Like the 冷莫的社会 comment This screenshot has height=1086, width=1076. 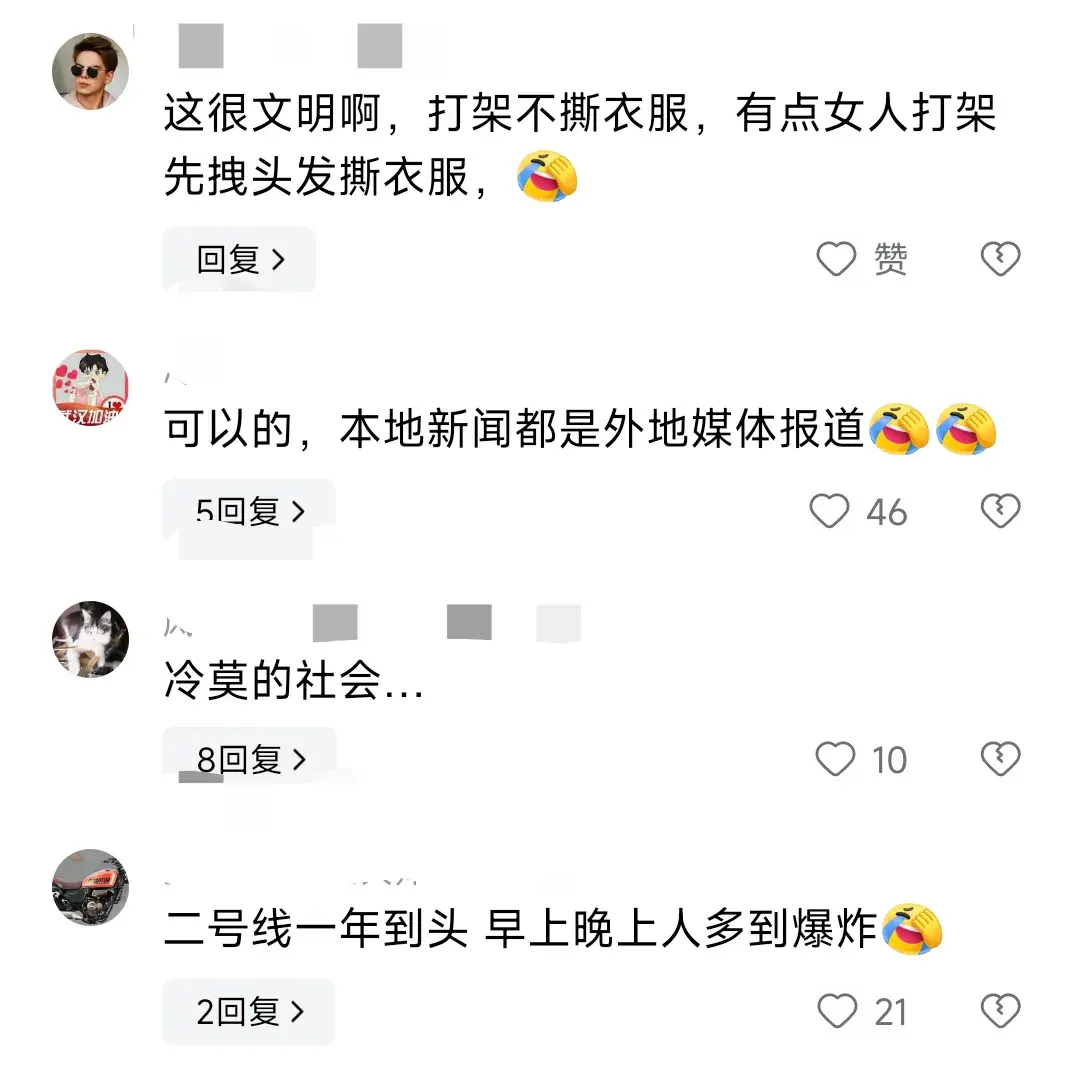pos(836,760)
